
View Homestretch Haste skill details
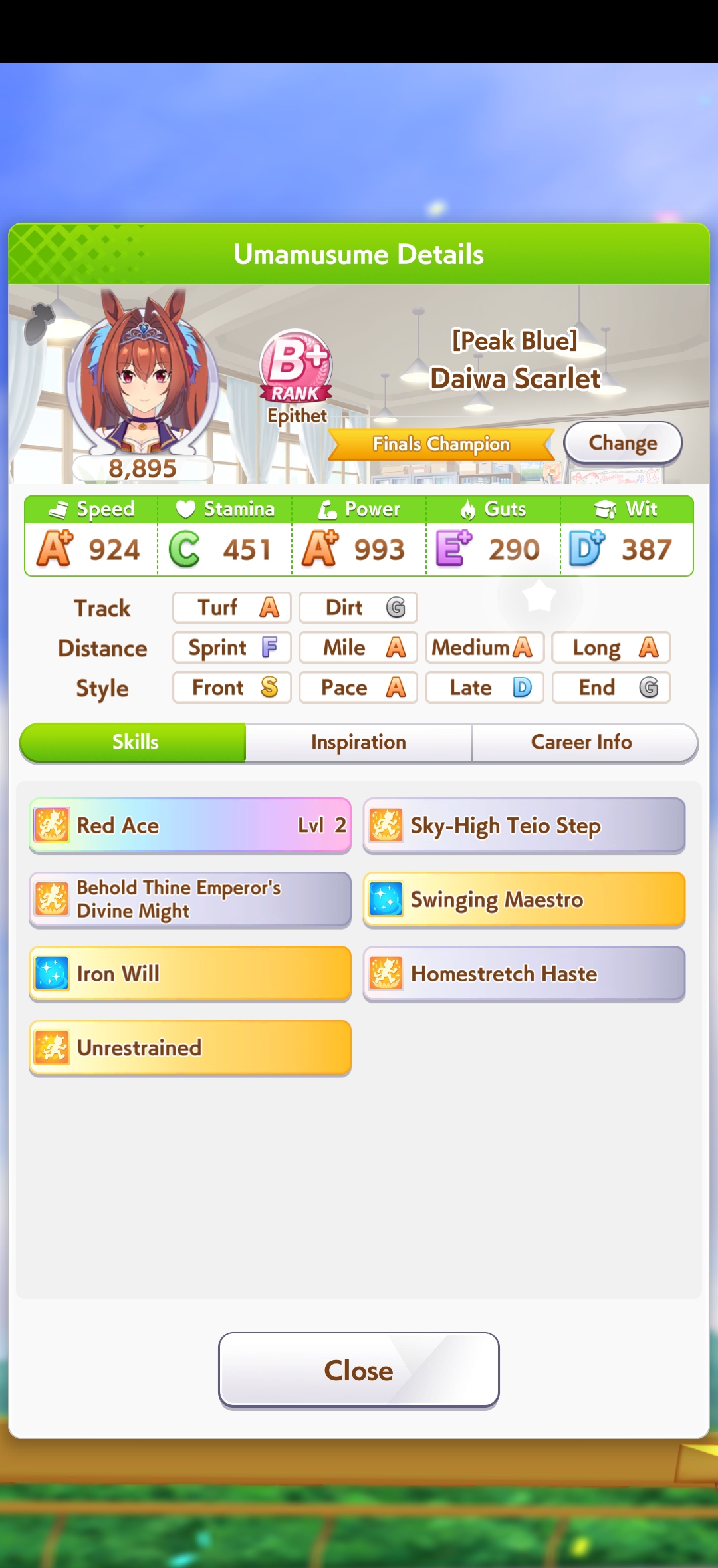[x=524, y=974]
